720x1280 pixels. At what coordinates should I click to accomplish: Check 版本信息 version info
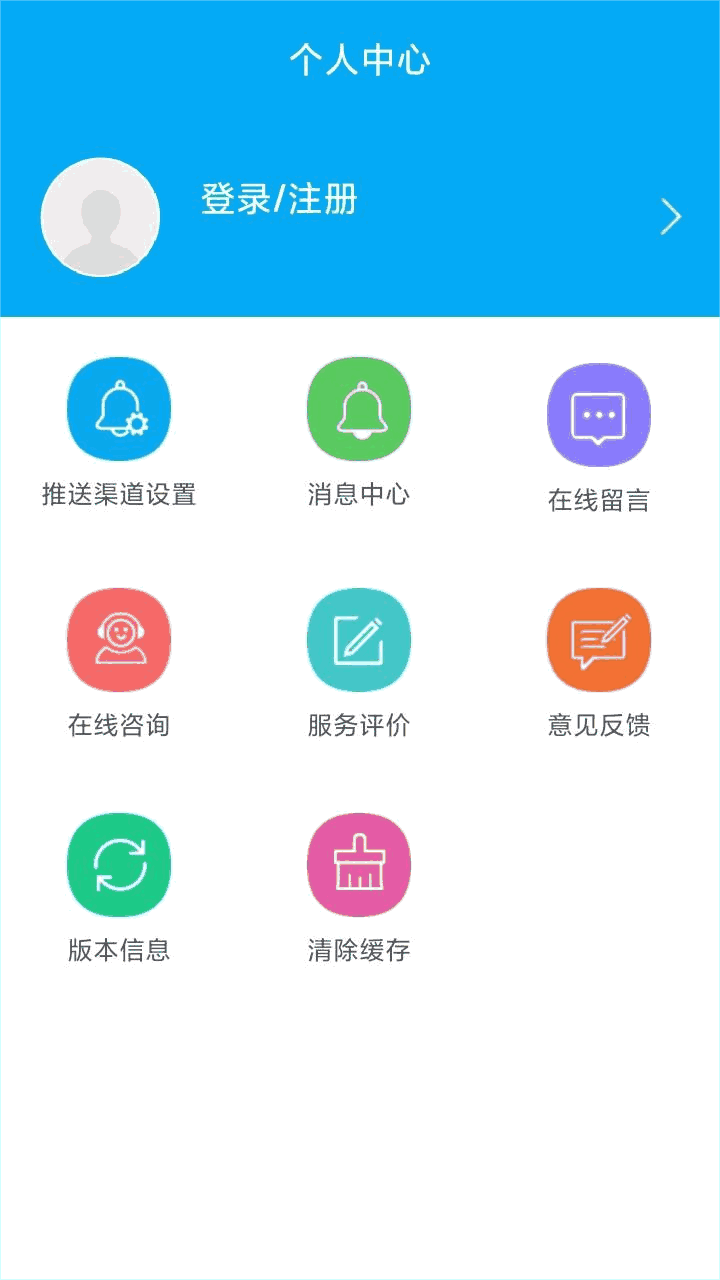click(119, 865)
